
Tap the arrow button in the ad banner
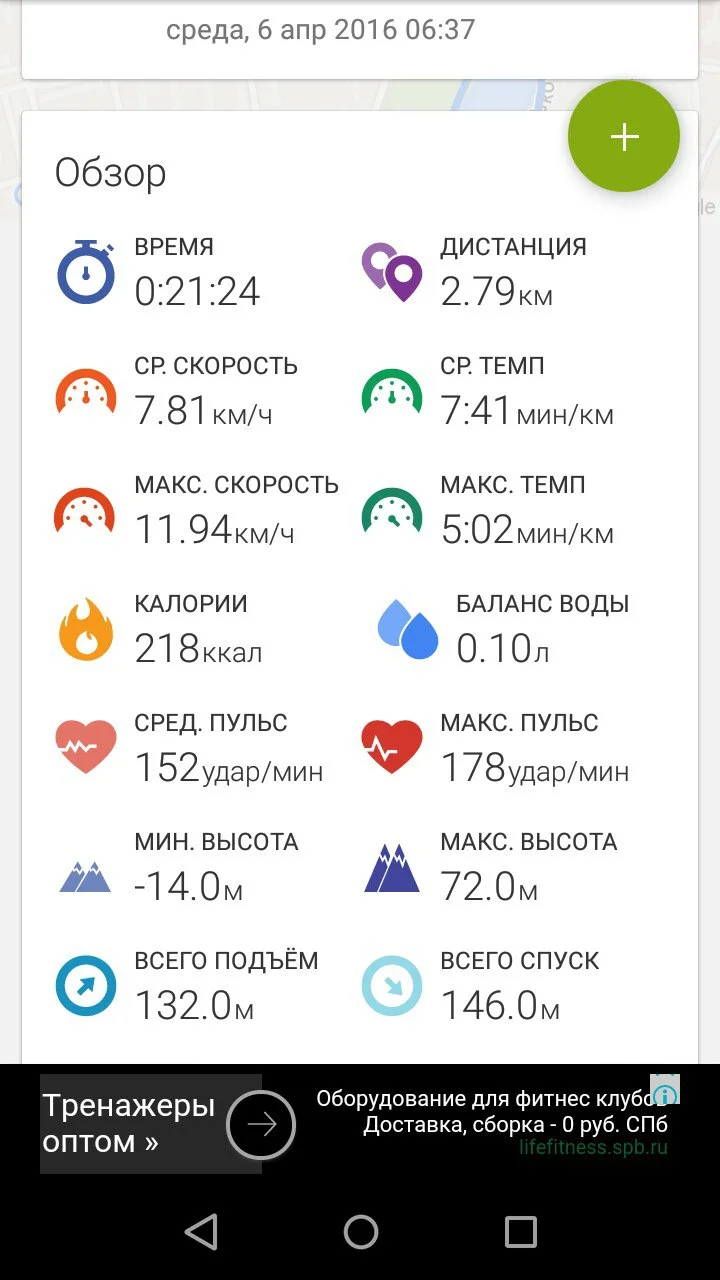point(261,1125)
